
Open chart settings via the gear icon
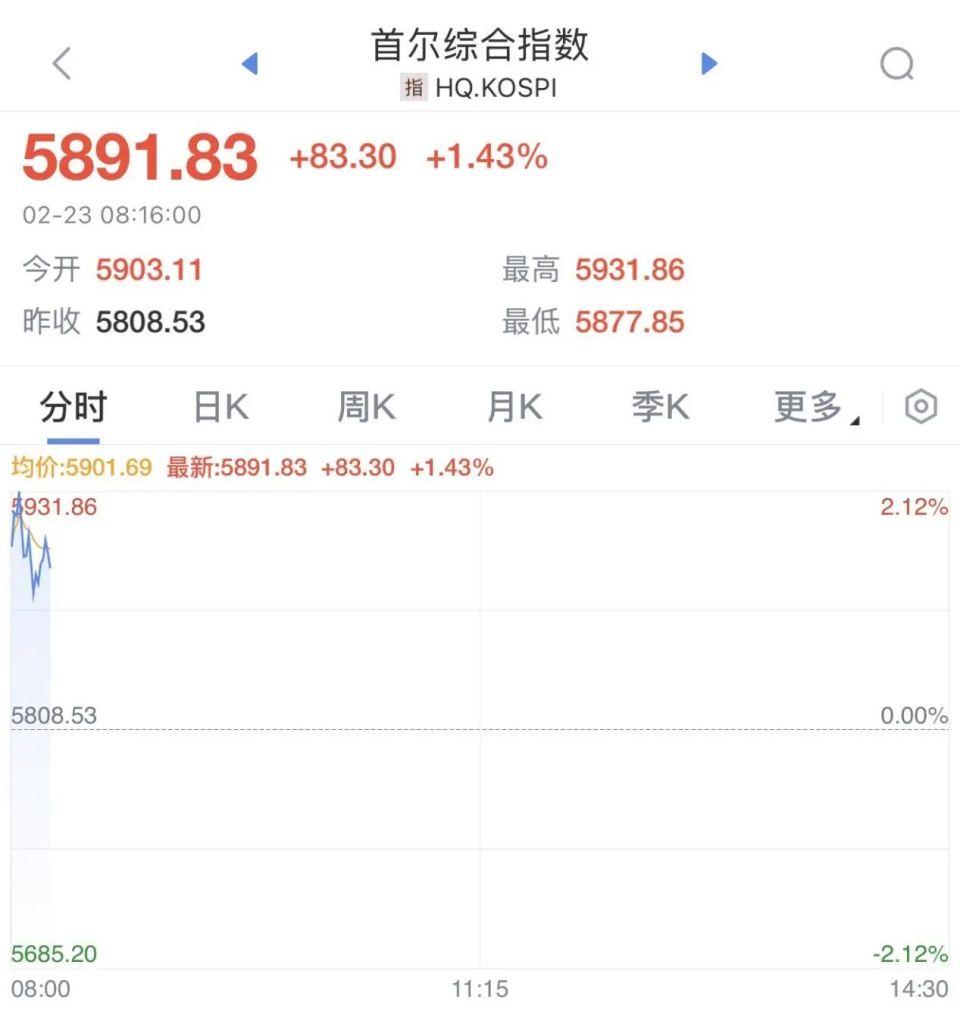(x=921, y=405)
